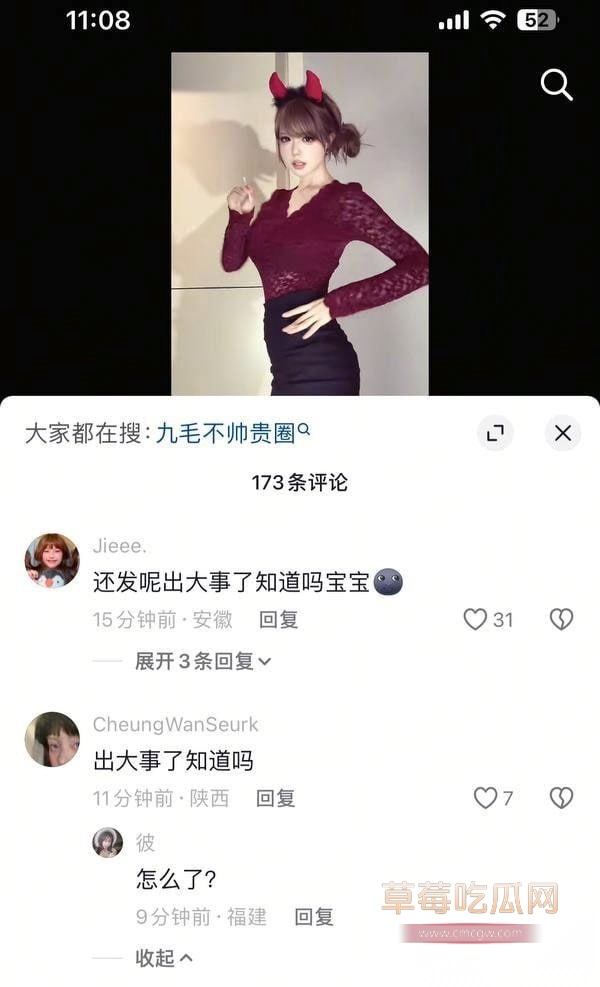Expand 3 replies under Jieee.'s comment

tap(203, 661)
